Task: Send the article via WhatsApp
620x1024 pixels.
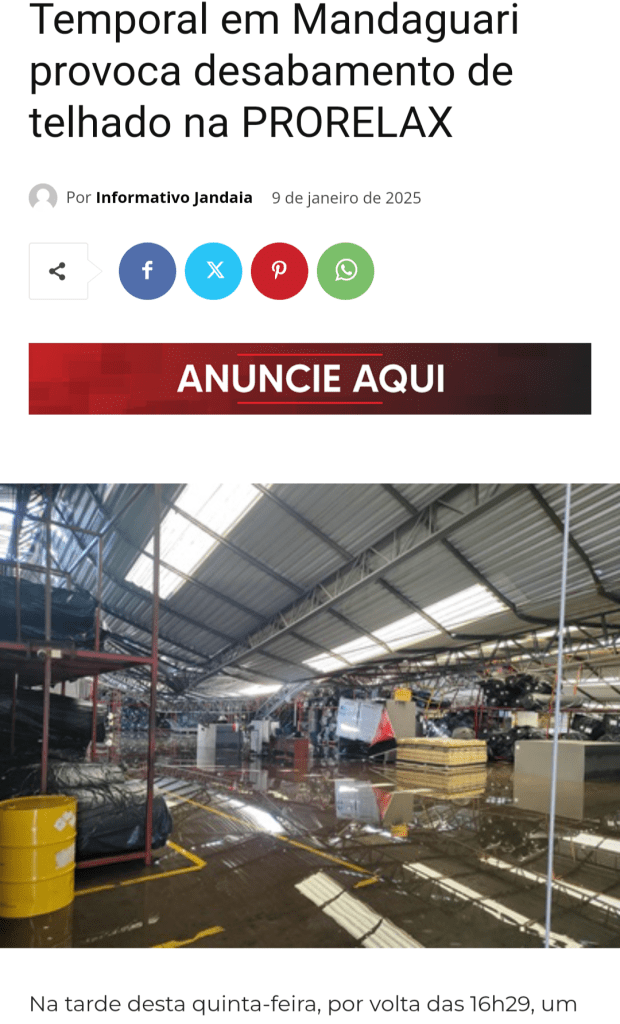Action: pyautogui.click(x=345, y=271)
